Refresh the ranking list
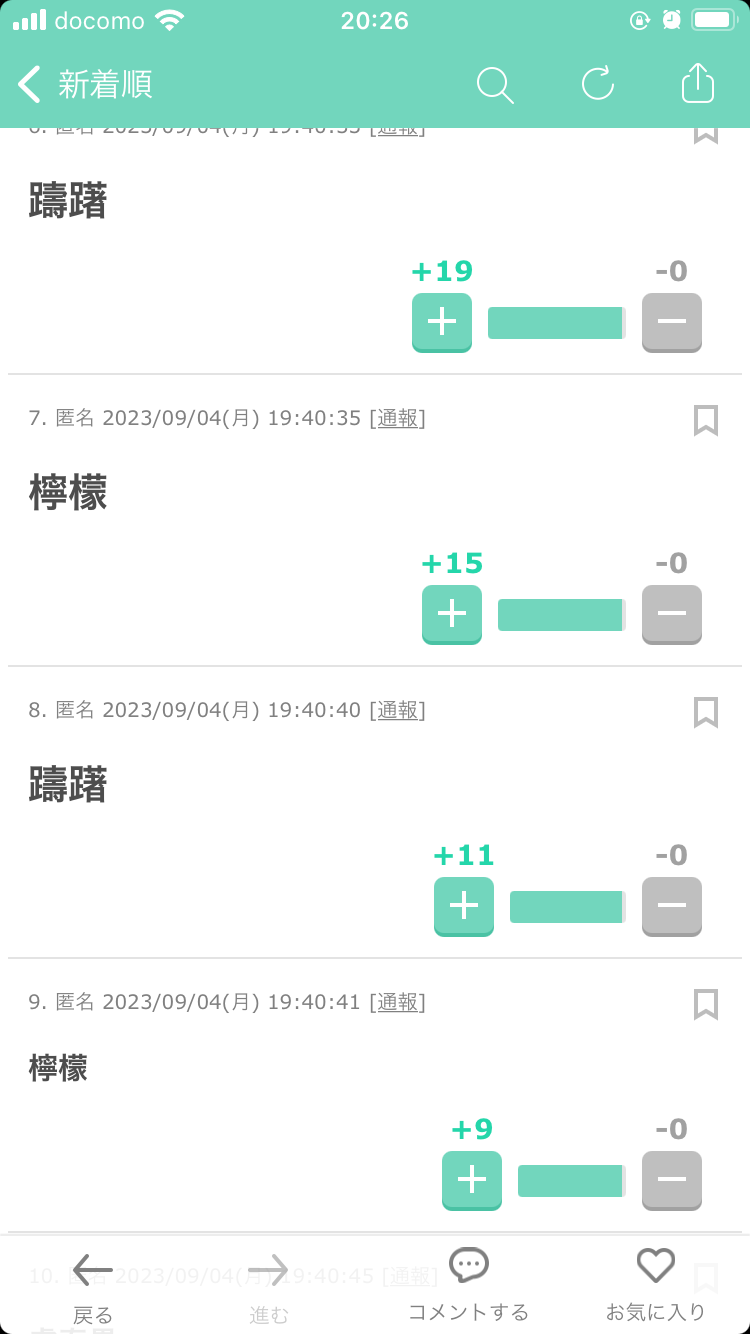Screen dimensions: 750x1334 (x=597, y=84)
